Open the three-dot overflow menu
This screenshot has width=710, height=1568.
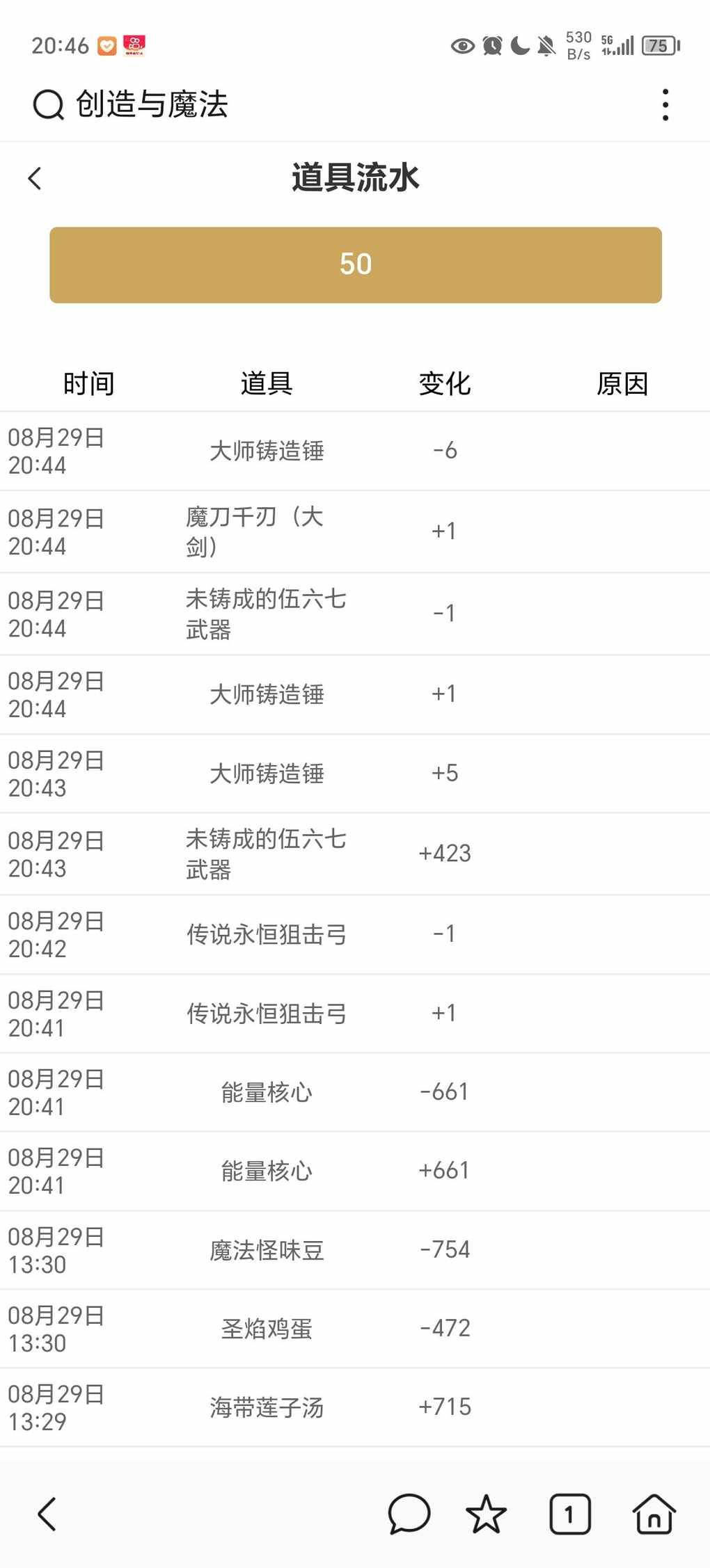pyautogui.click(x=665, y=105)
